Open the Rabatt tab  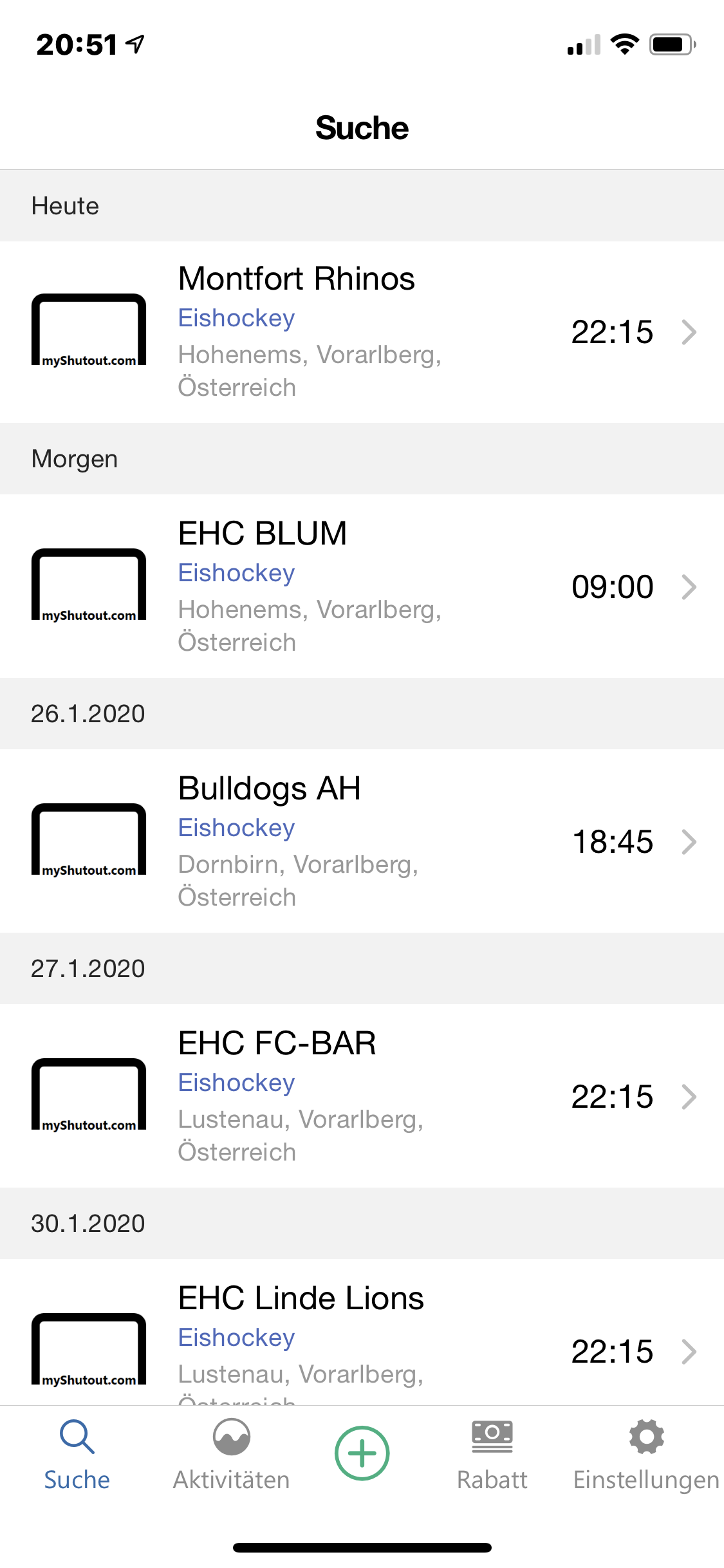(492, 1455)
